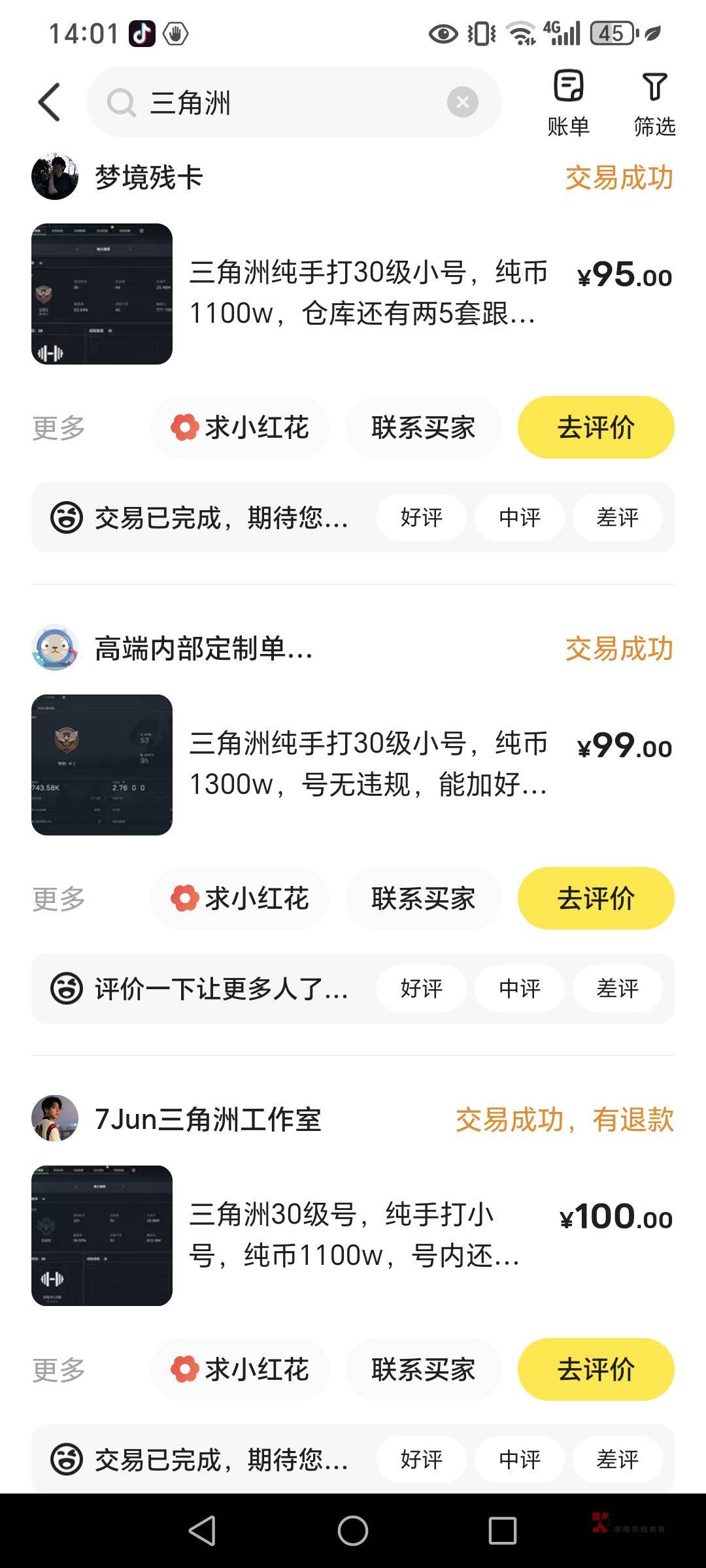Tap 去评价 for the 7Jun三角洲工作室 order
Viewport: 706px width, 1568px height.
[596, 1369]
